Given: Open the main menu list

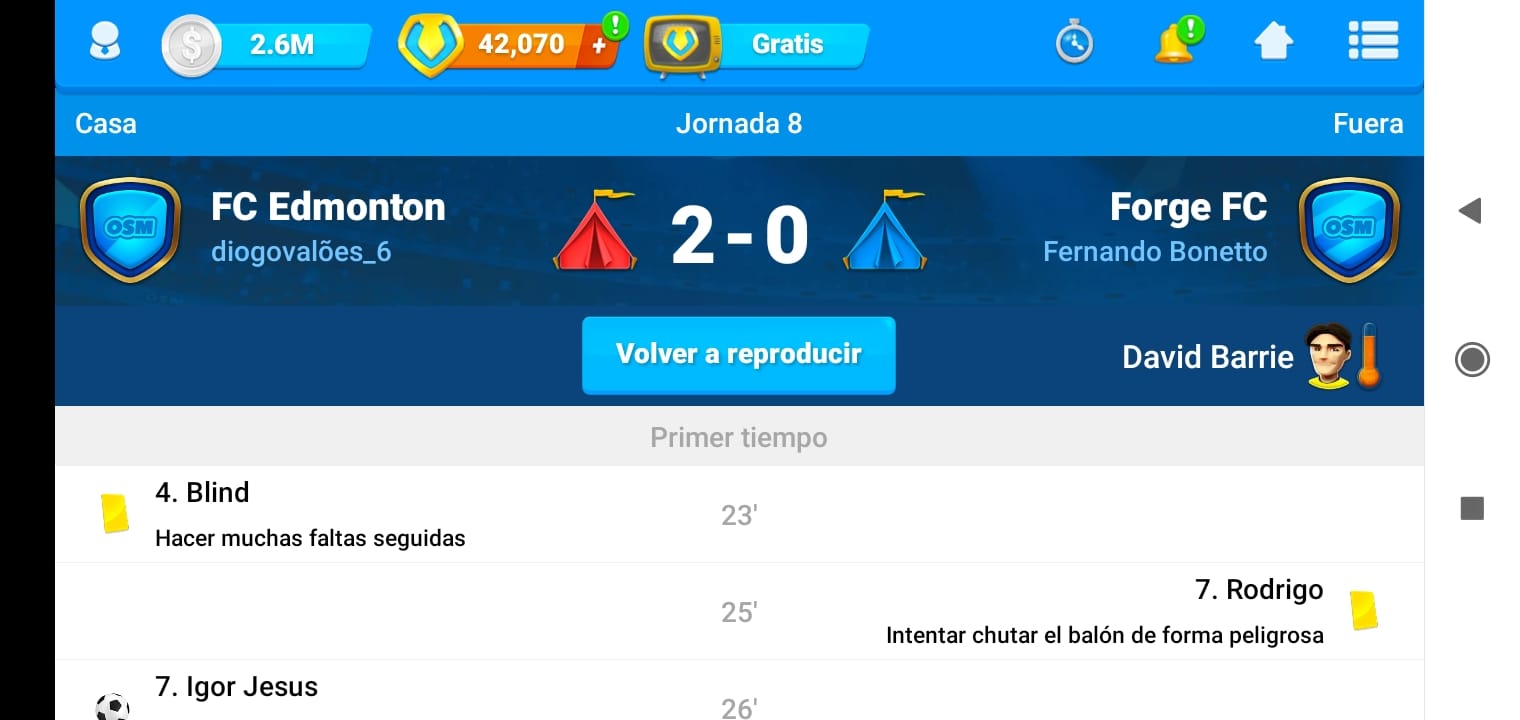Looking at the screenshot, I should coord(1372,43).
